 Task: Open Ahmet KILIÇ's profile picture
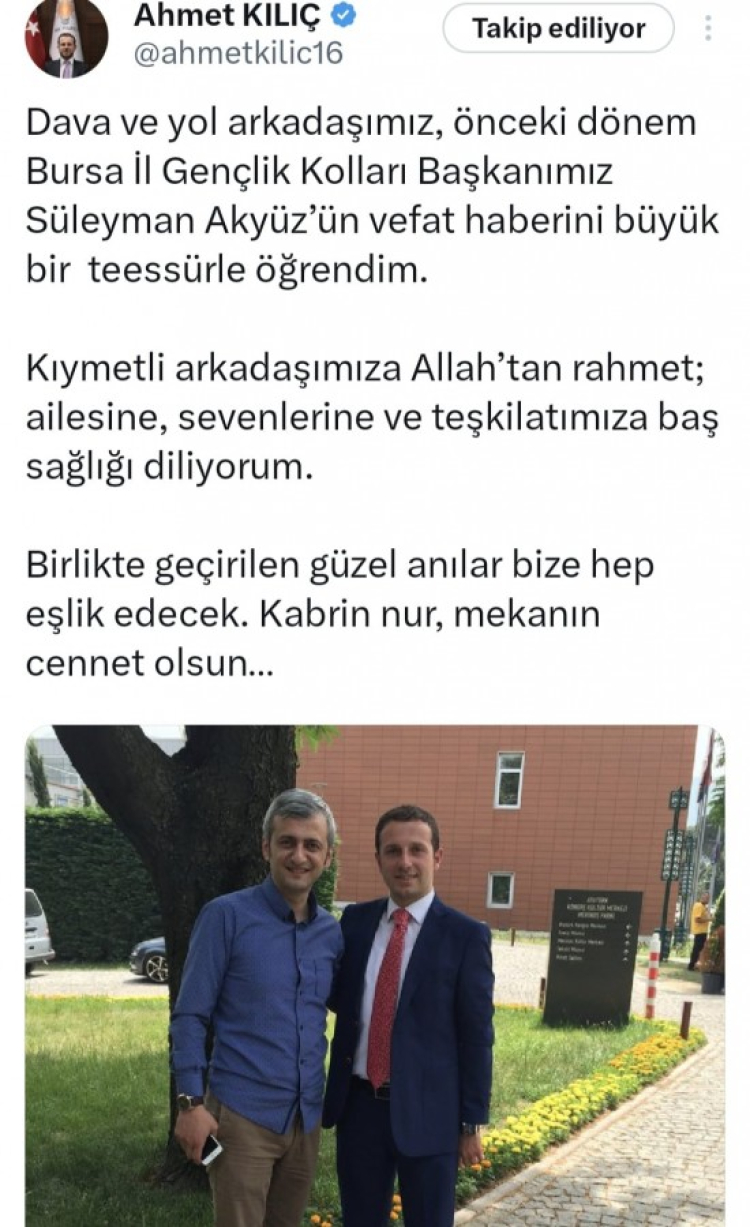(x=65, y=38)
